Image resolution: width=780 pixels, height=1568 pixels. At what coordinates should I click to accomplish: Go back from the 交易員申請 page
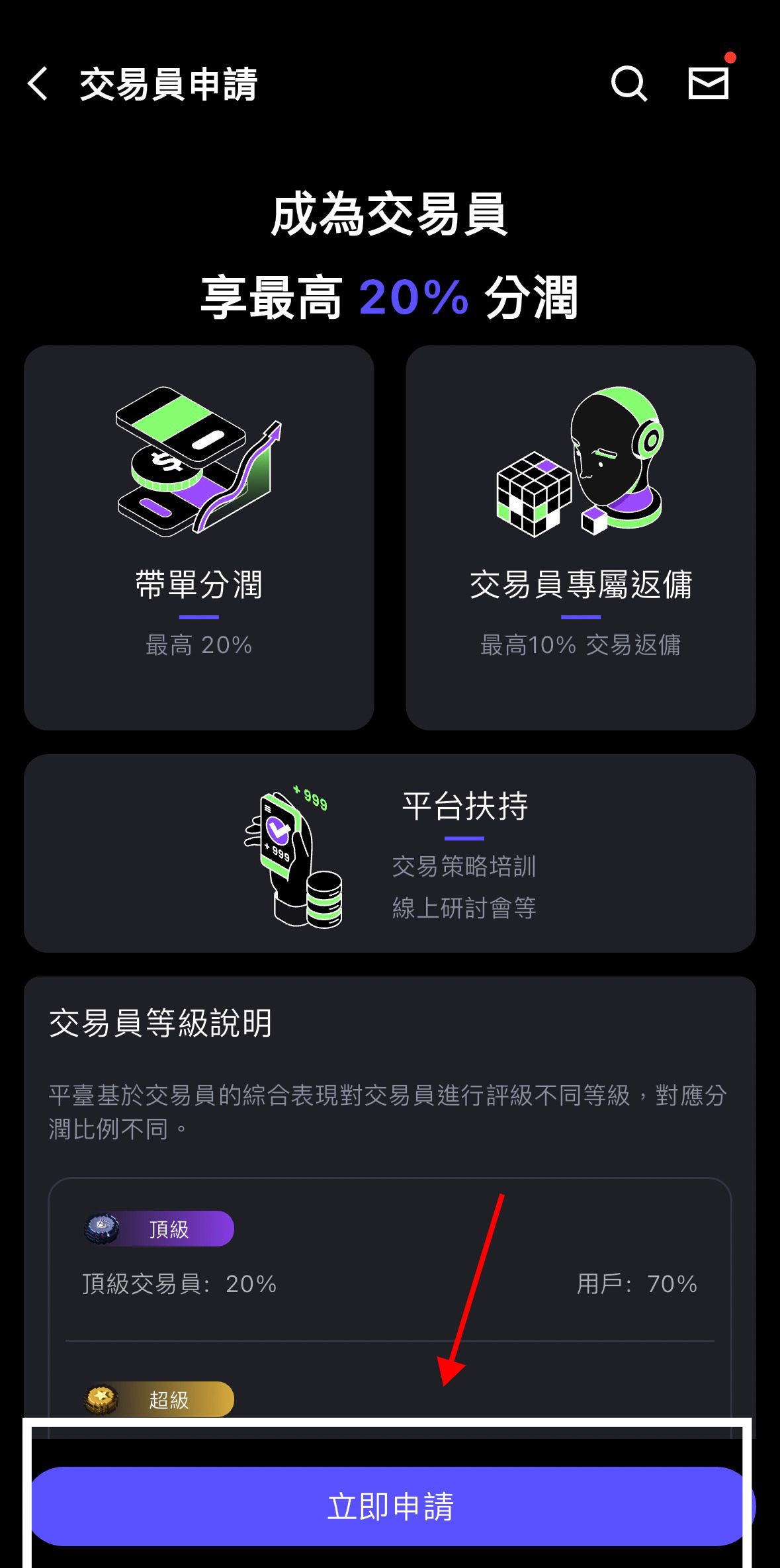[38, 84]
